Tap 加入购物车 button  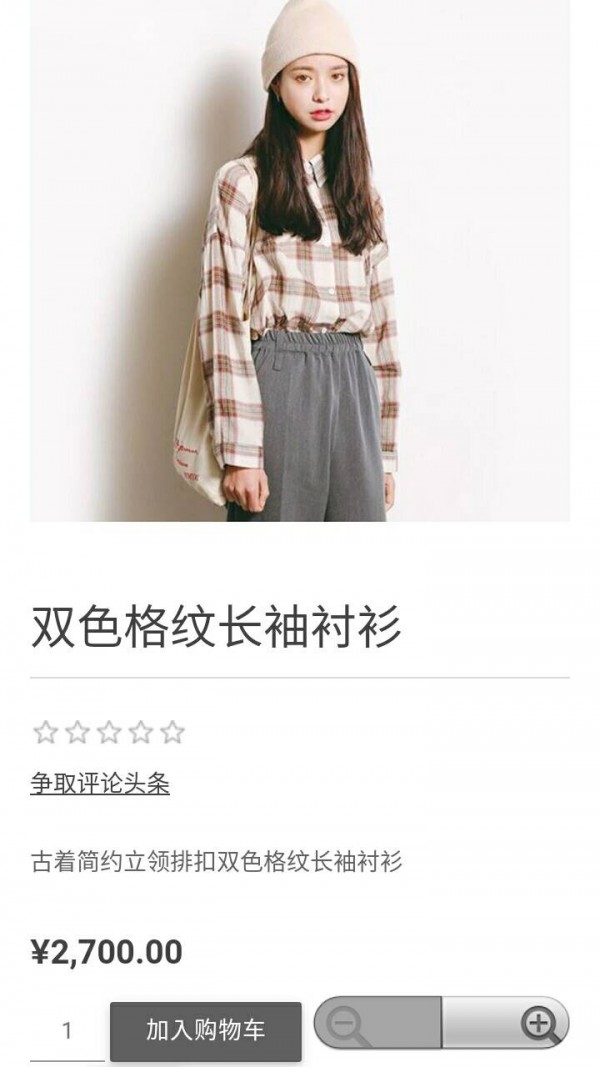(x=205, y=1031)
